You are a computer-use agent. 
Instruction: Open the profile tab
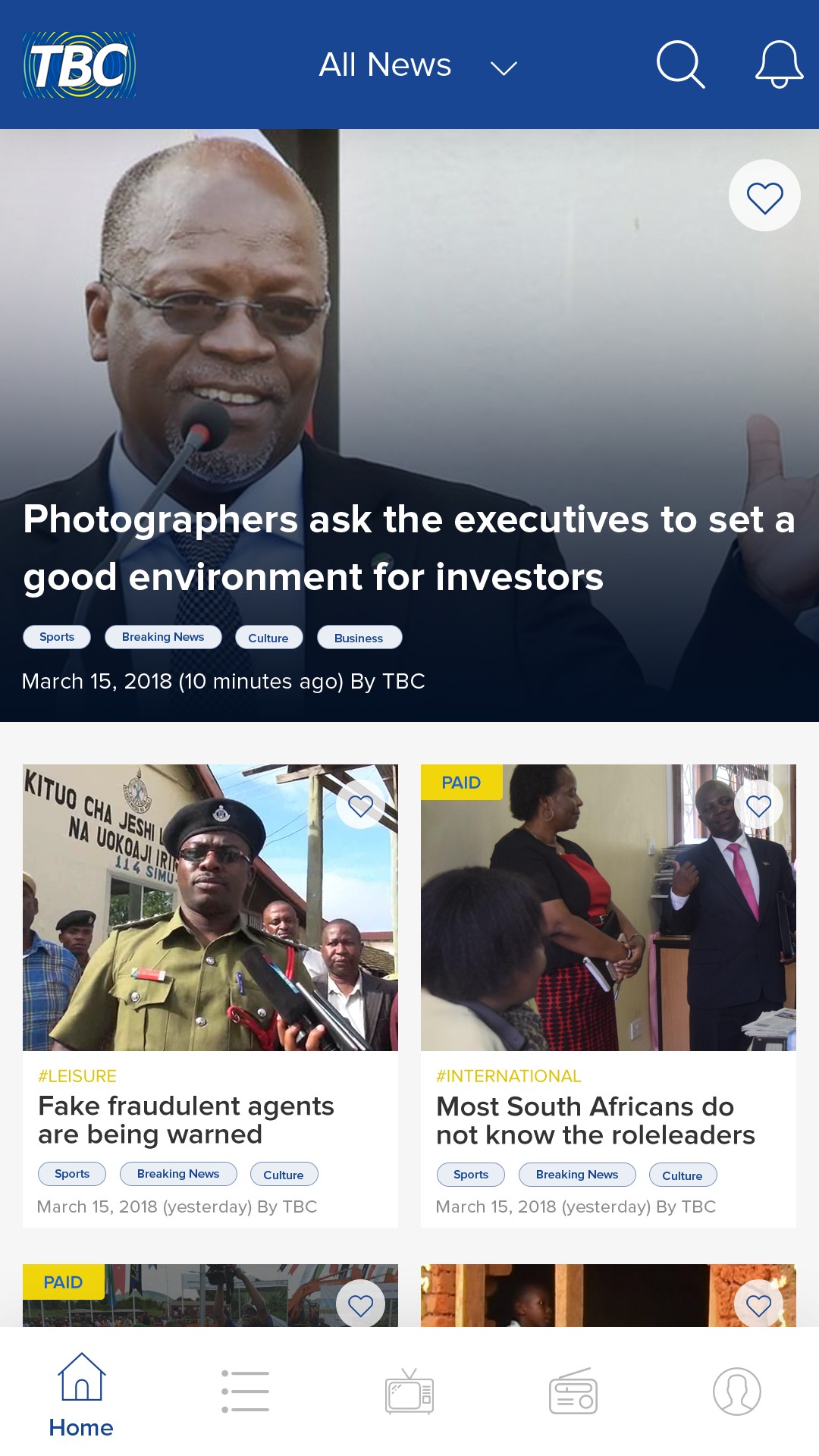pyautogui.click(x=736, y=1392)
